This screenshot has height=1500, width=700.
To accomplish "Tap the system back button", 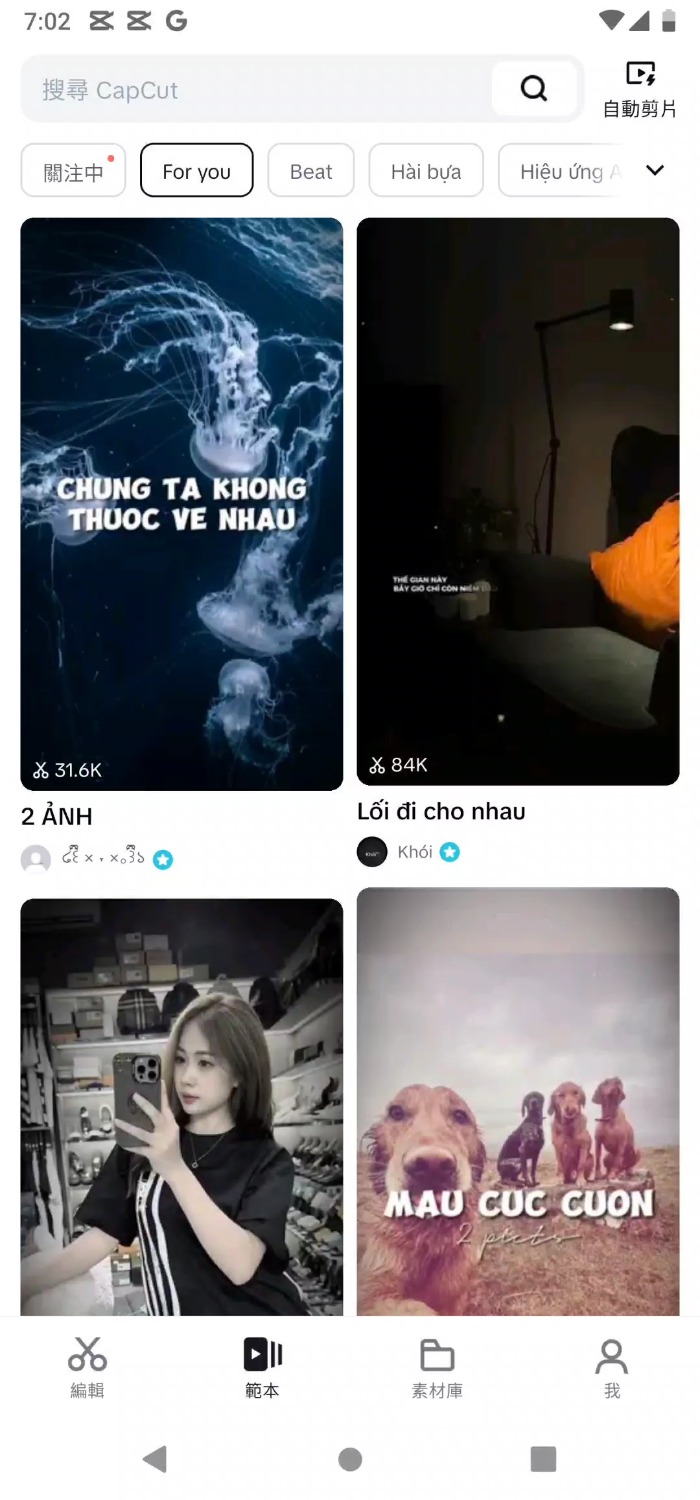I will click(x=155, y=1459).
